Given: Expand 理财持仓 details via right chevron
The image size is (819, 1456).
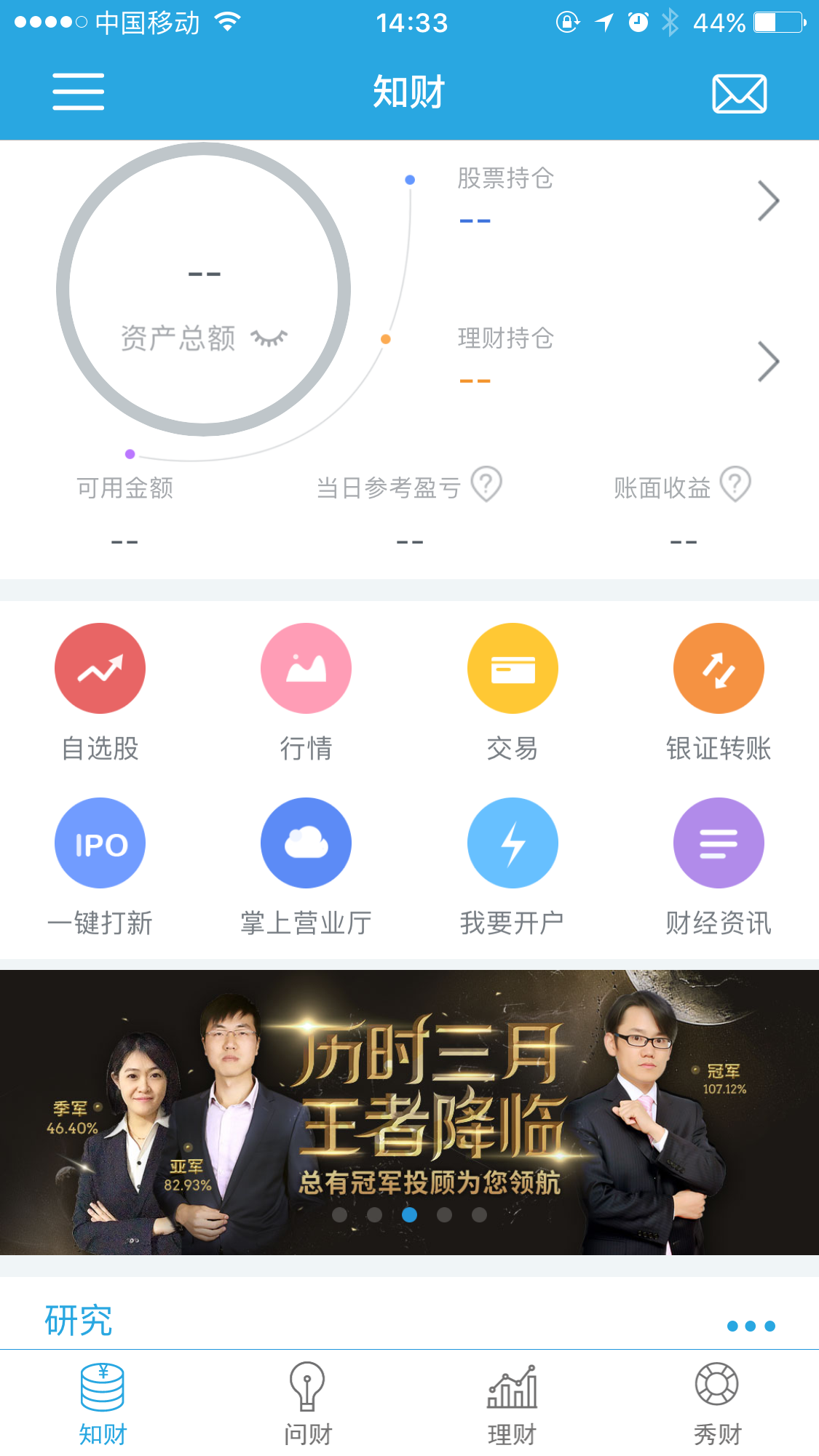Looking at the screenshot, I should 768,360.
